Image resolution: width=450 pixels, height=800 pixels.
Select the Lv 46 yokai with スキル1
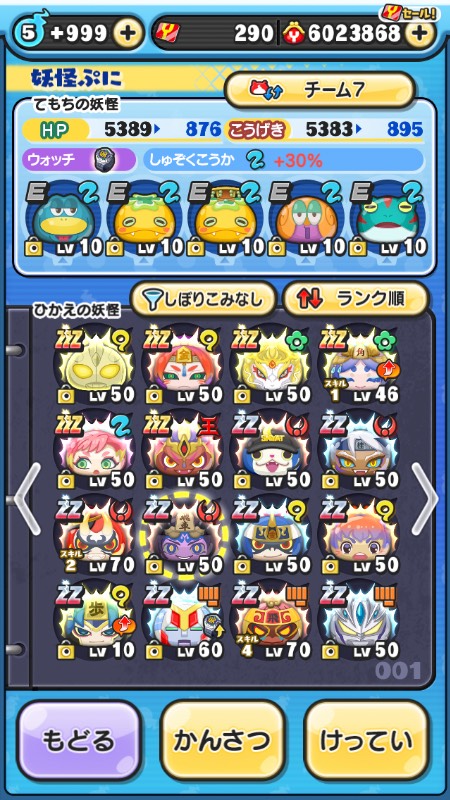point(359,365)
